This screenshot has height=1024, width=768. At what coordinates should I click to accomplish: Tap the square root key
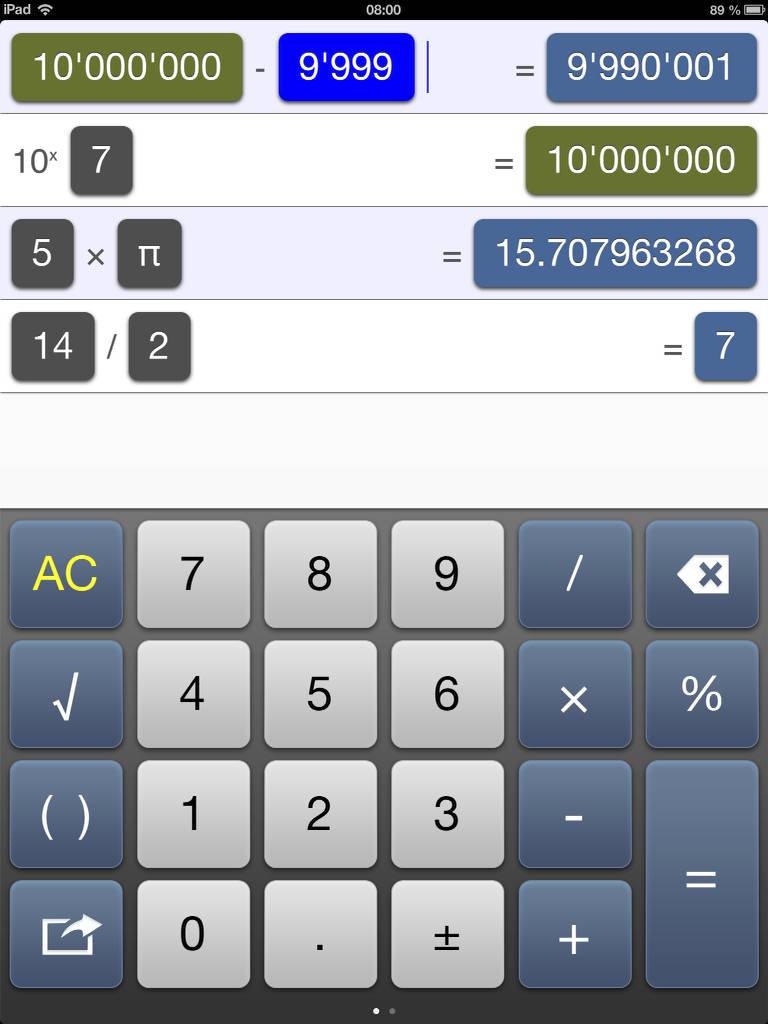pyautogui.click(x=66, y=694)
